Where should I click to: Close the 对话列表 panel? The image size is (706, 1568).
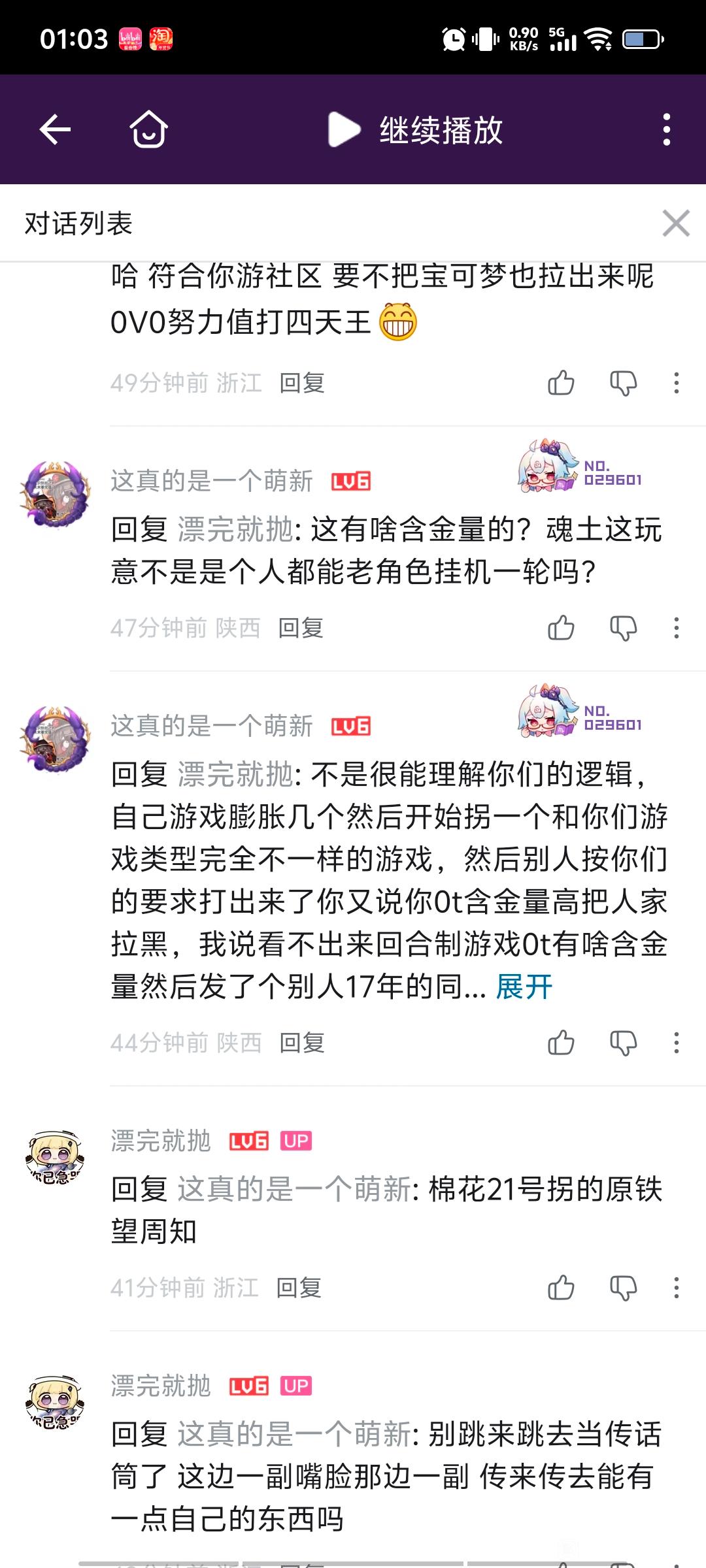coord(676,223)
